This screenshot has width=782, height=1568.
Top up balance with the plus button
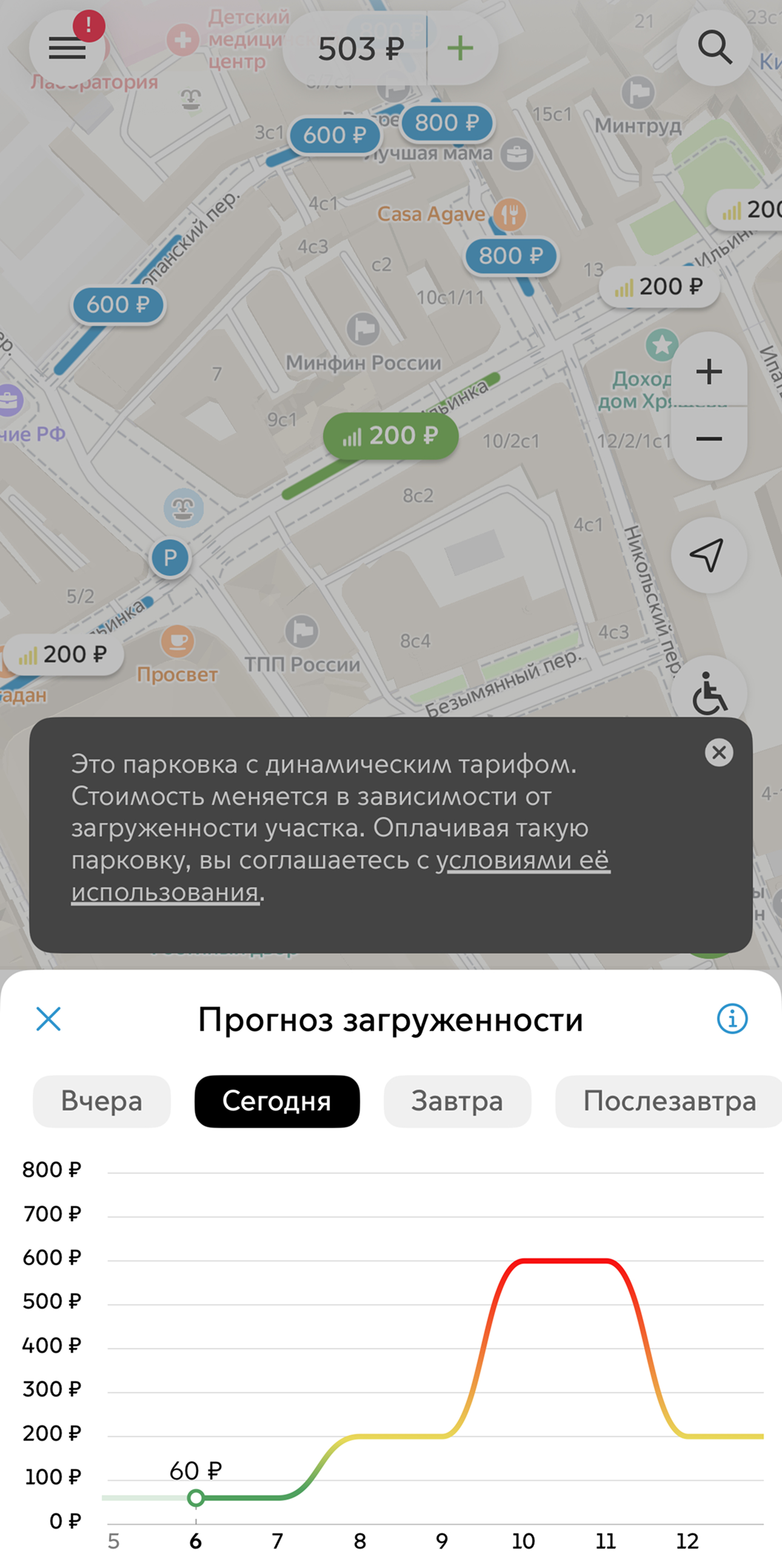click(461, 48)
